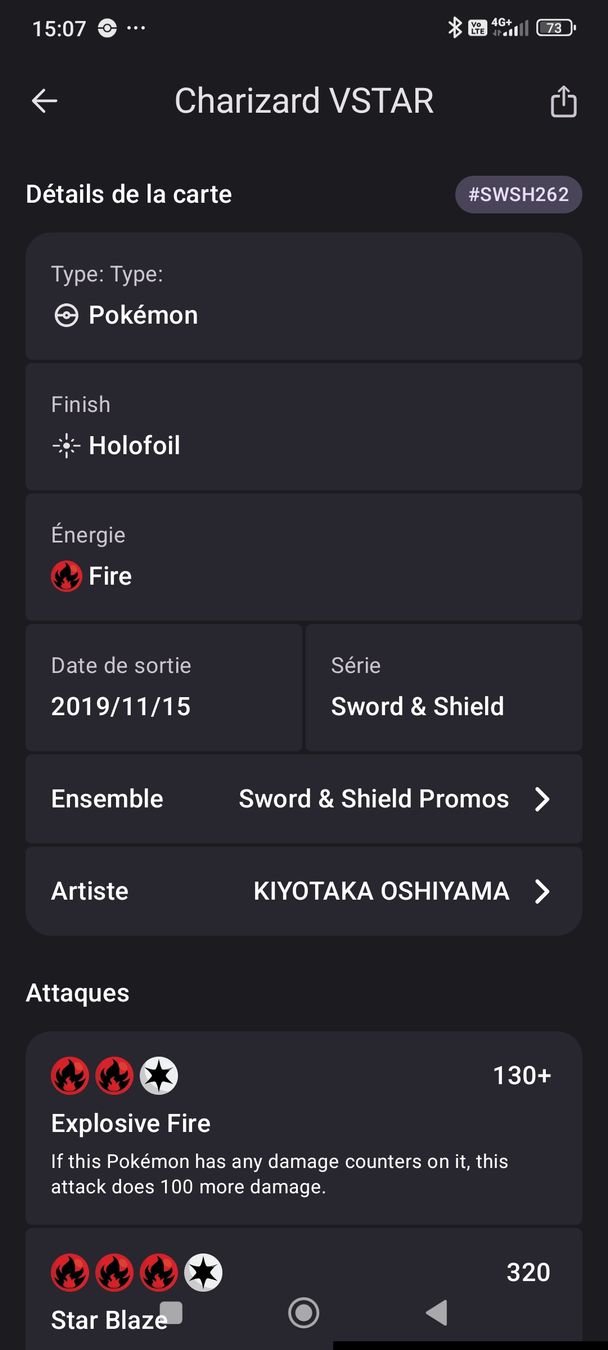The width and height of the screenshot is (608, 1350).
Task: Share the Charizard VSTAR card
Action: click(x=564, y=101)
